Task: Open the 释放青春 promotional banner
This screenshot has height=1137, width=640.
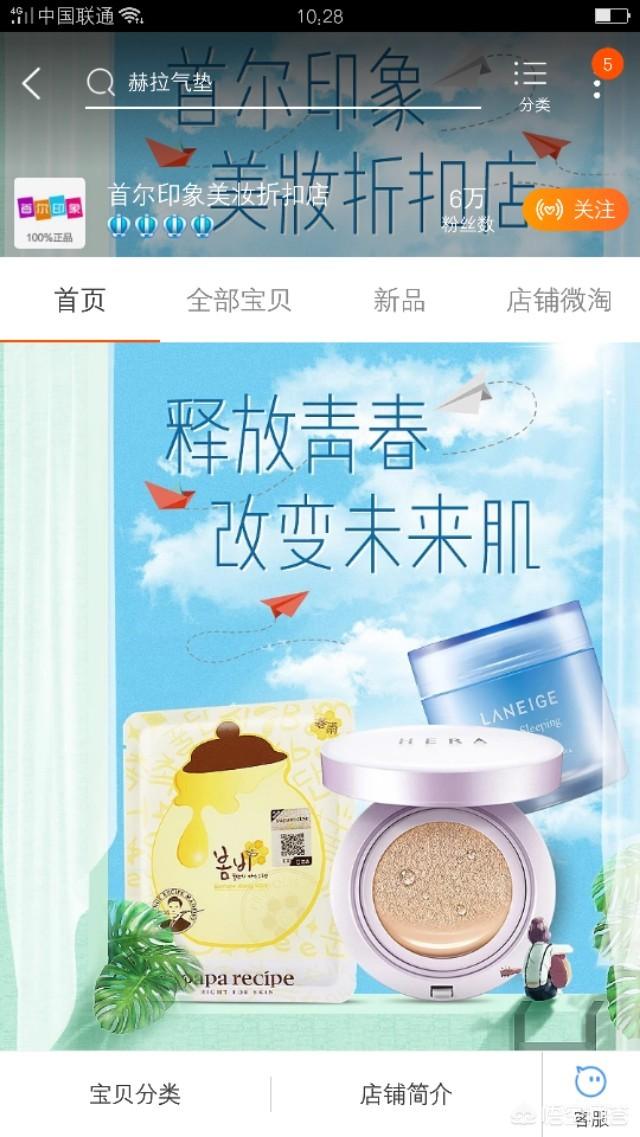Action: point(320,690)
